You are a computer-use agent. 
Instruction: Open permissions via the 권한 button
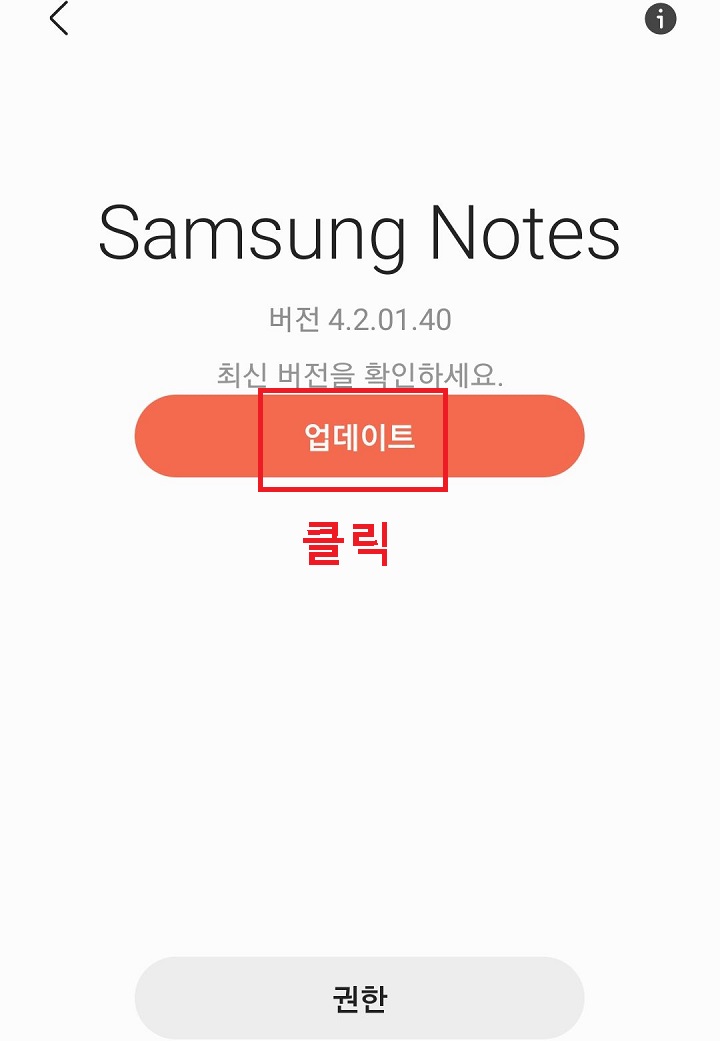coord(360,997)
